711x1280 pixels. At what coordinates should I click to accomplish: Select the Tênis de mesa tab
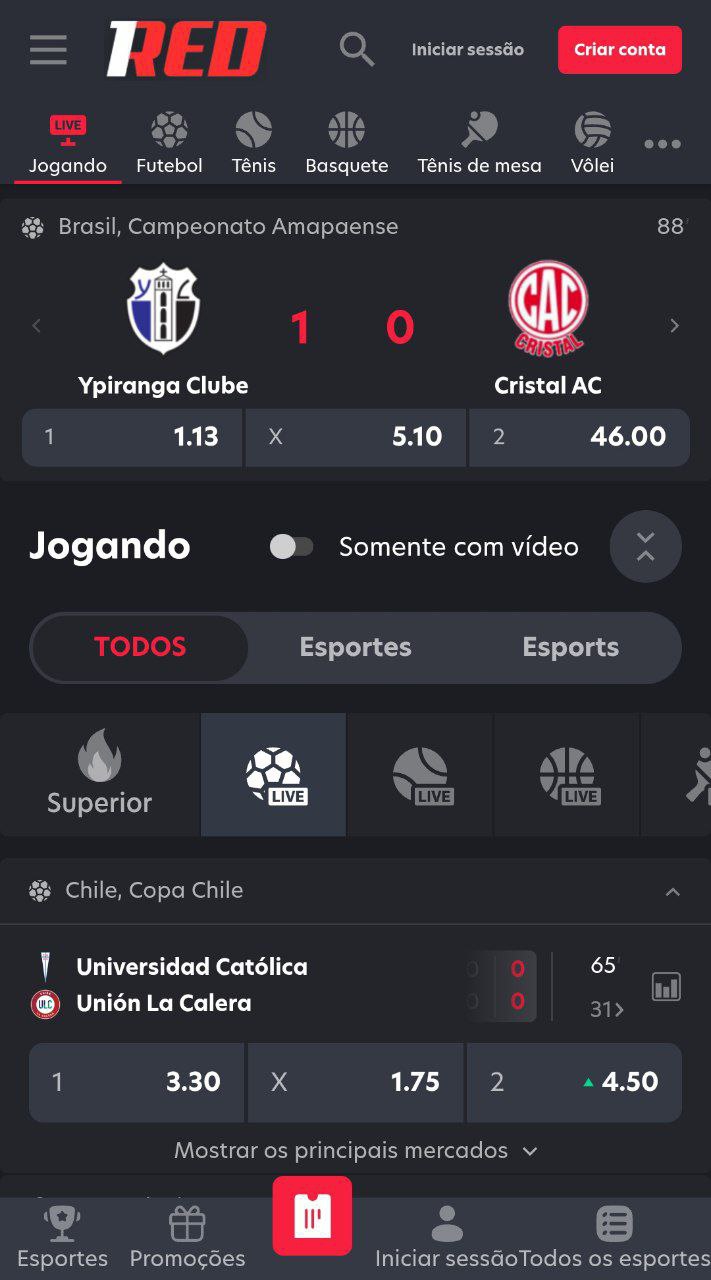479,144
